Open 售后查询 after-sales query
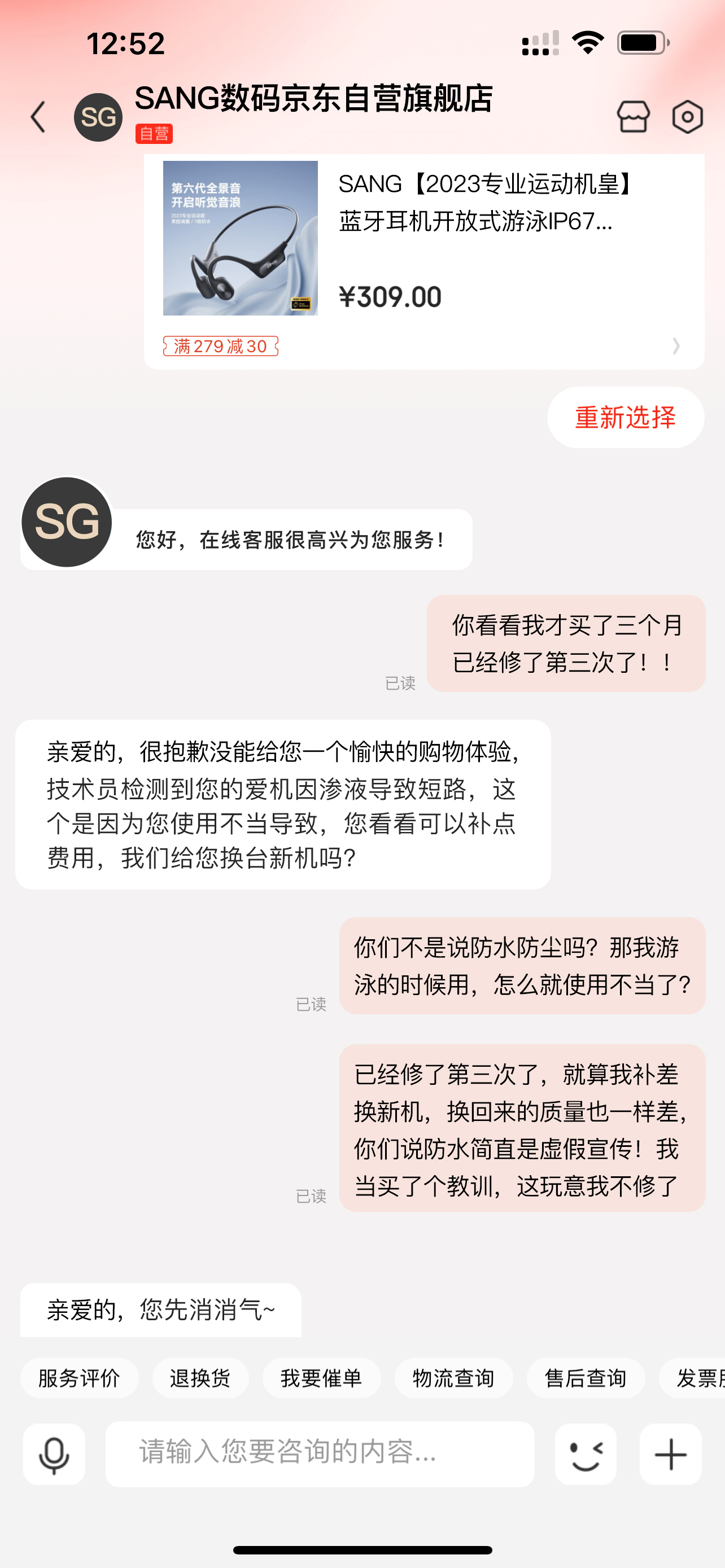 [x=586, y=1378]
